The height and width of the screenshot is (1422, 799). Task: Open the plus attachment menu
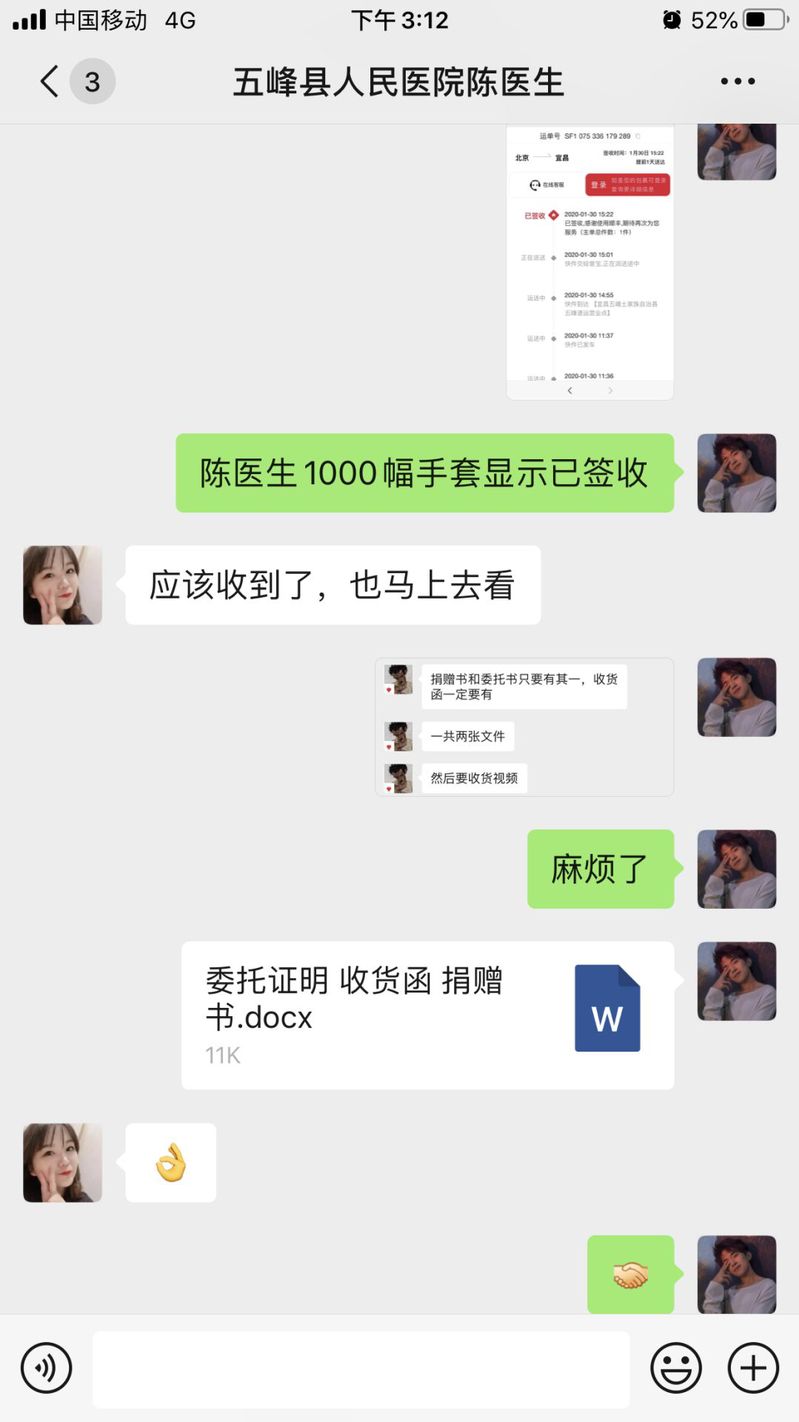(753, 1368)
